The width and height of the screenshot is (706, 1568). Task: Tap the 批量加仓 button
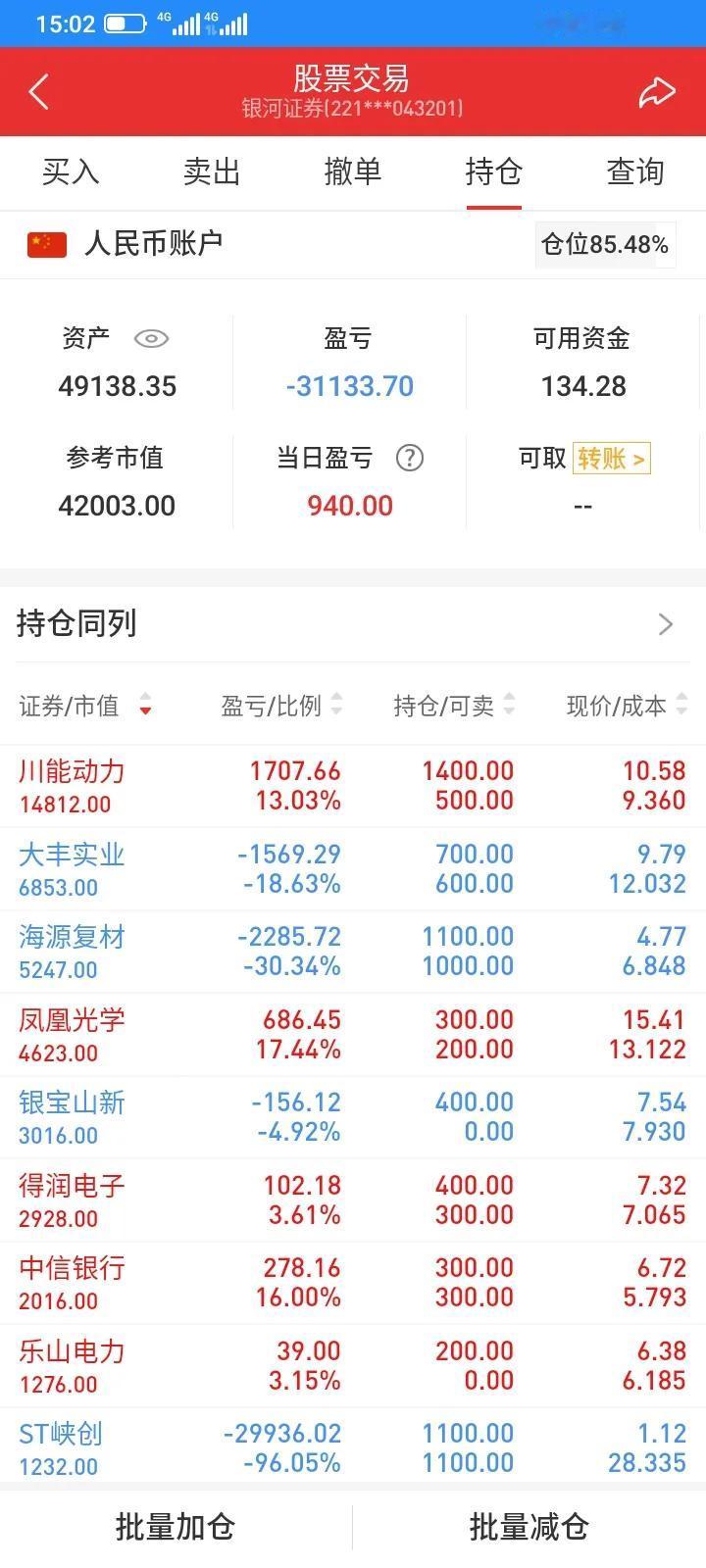(176, 1527)
